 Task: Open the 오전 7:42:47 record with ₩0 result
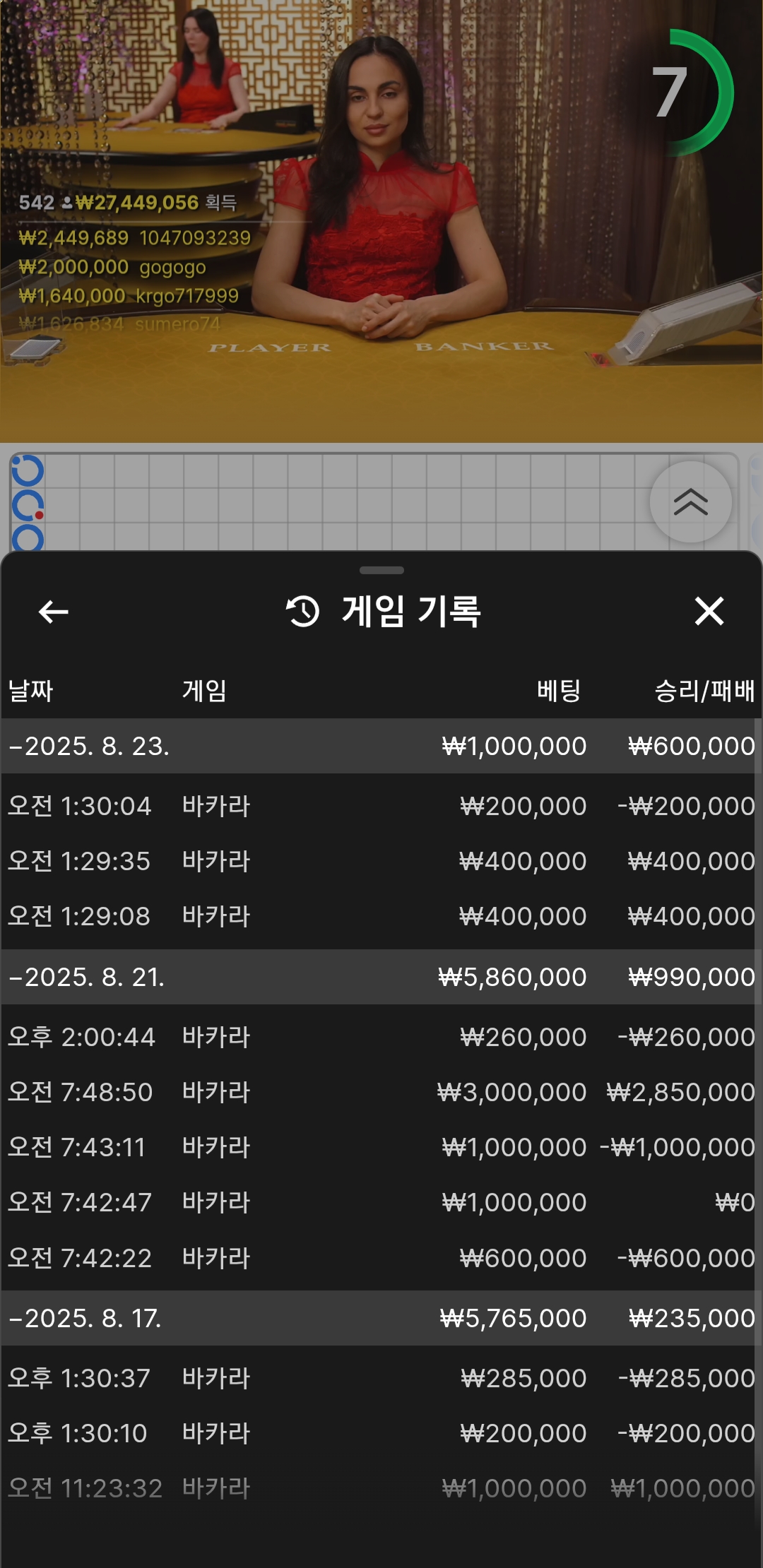click(x=381, y=1202)
